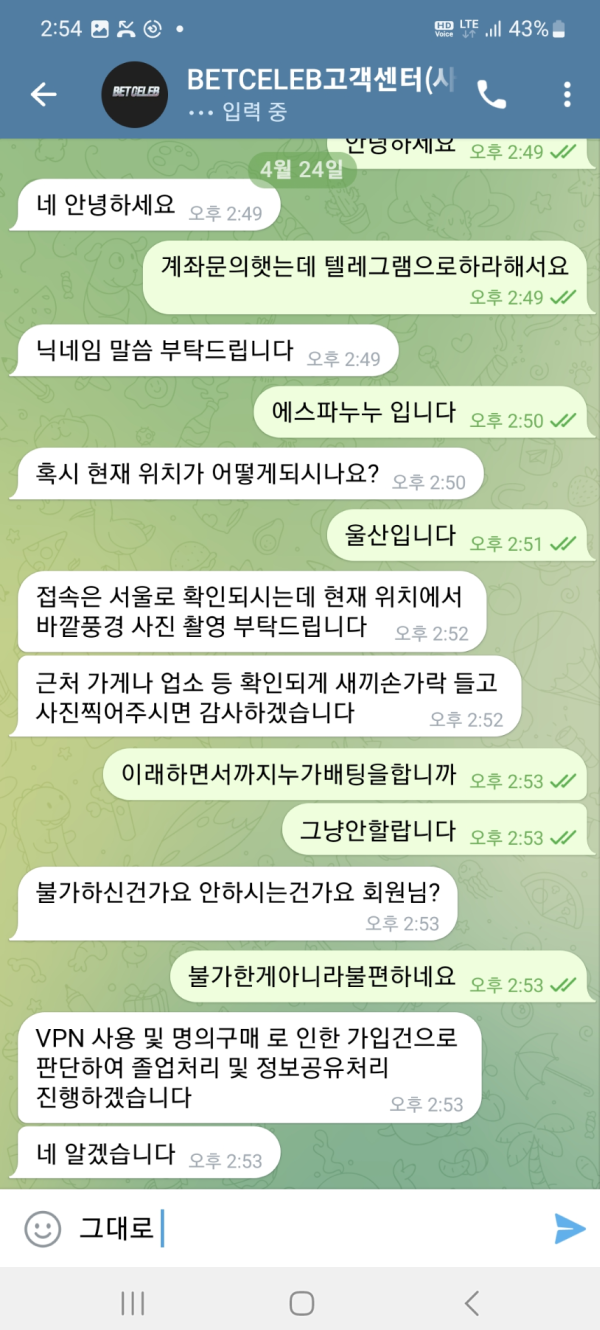Go back from the BETCELEB chat
Screen dimensions: 600x1330
[x=43, y=94]
